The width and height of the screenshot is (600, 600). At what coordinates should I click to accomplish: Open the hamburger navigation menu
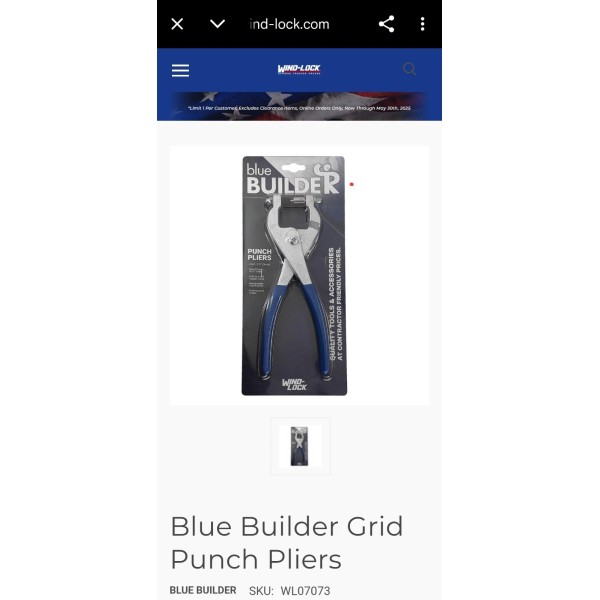point(180,70)
